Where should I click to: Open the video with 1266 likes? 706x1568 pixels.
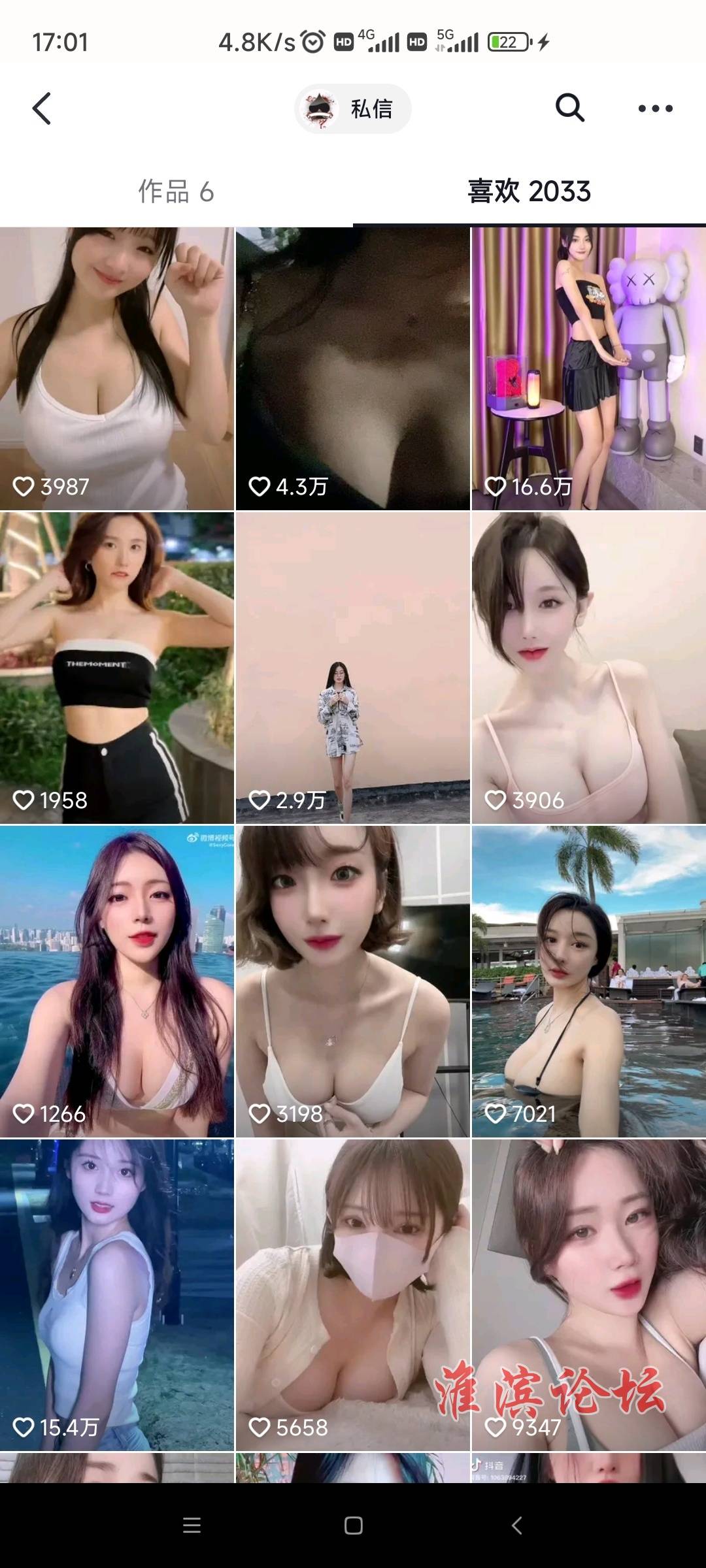click(x=117, y=980)
